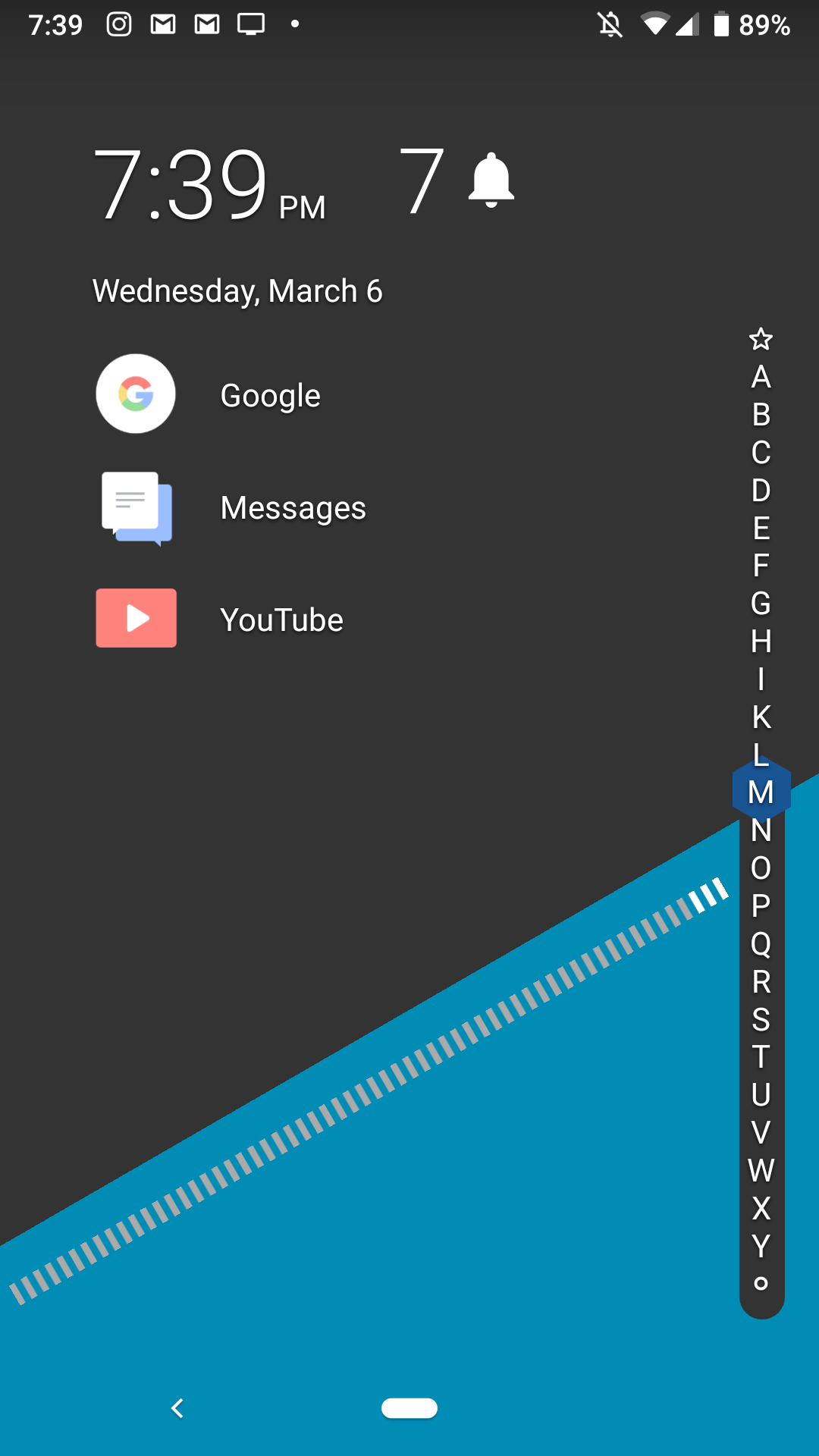Tap the home pill button
Viewport: 819px width, 1456px height.
point(409,1408)
